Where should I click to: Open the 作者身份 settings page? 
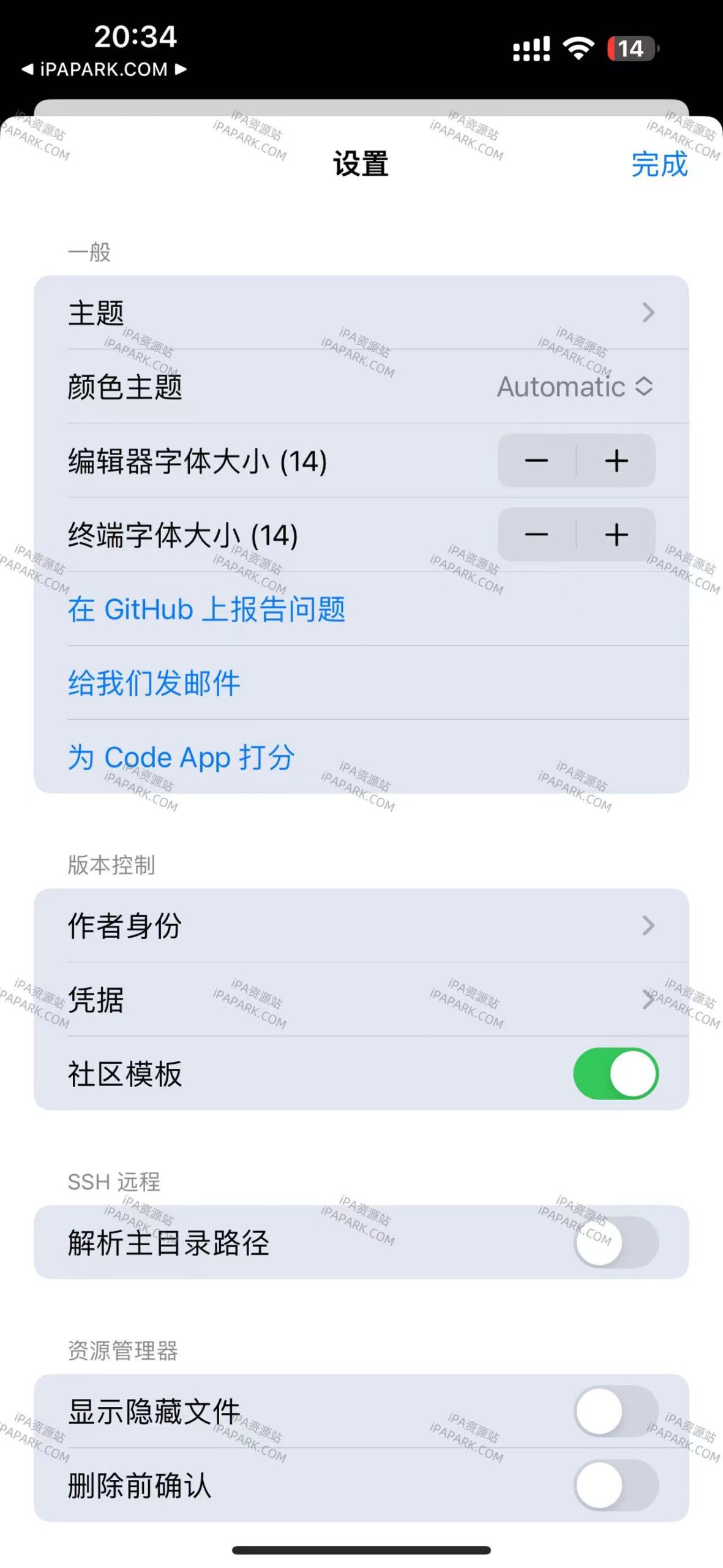(x=361, y=927)
